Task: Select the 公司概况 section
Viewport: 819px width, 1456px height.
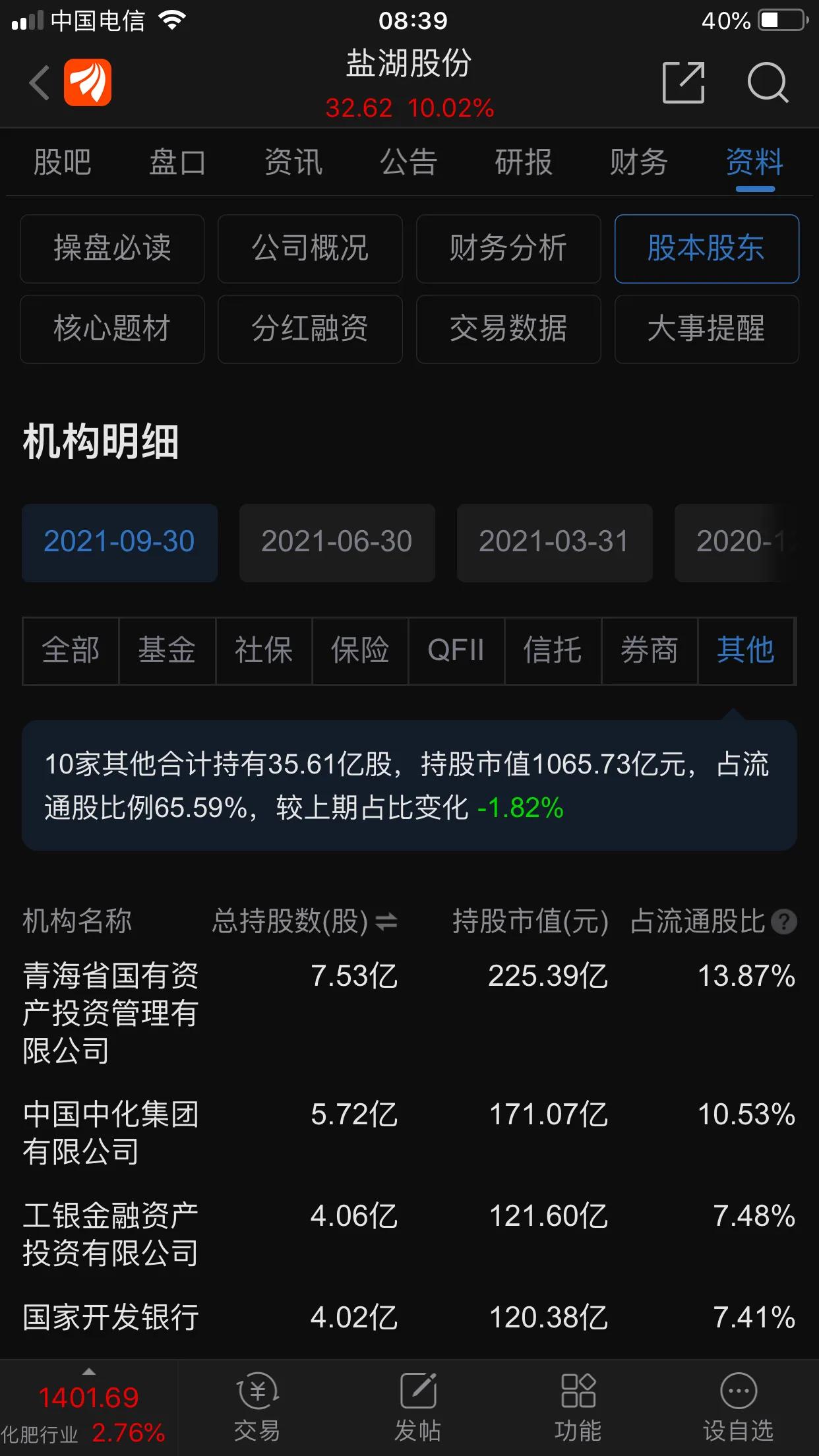Action: pos(310,249)
